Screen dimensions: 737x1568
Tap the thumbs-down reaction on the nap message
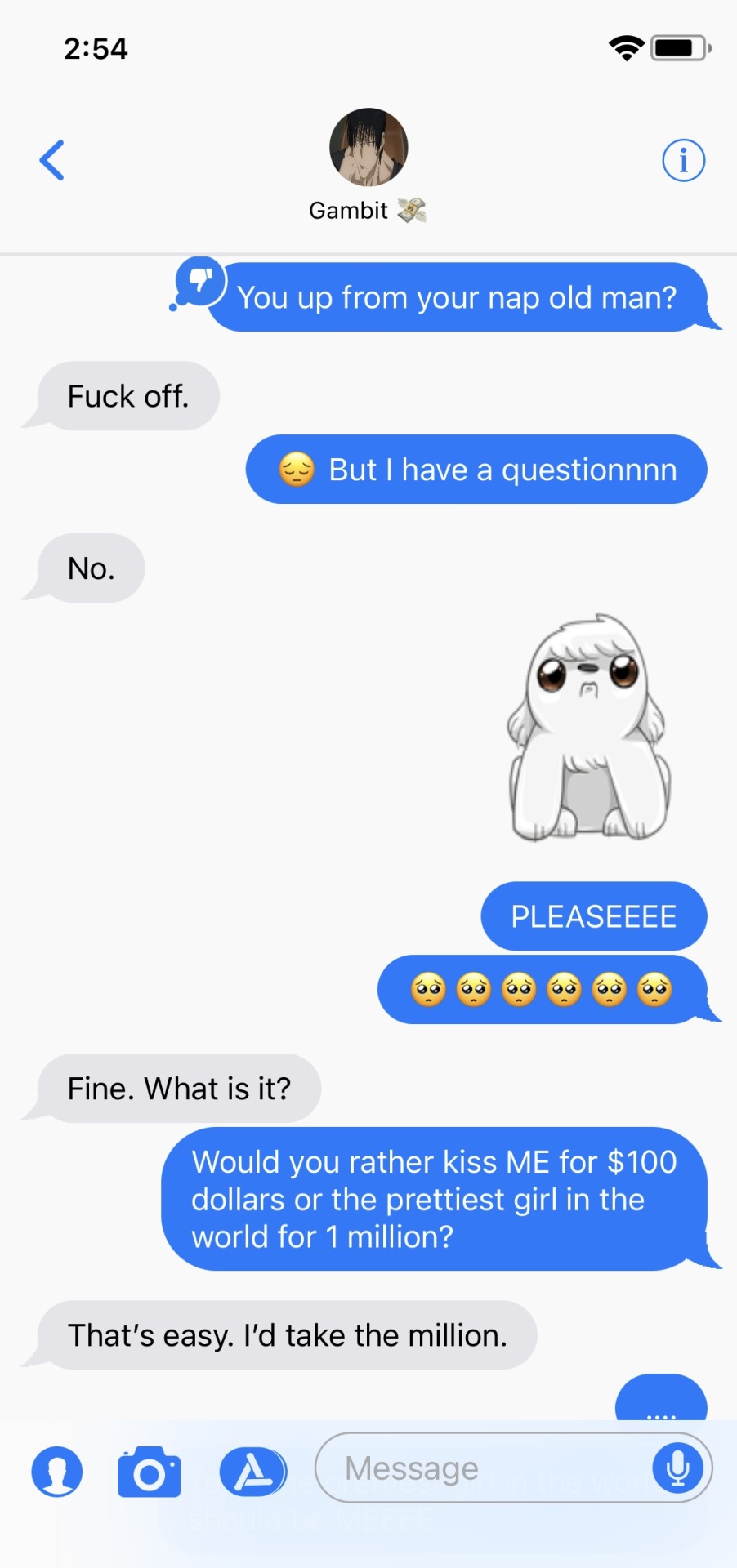tap(200, 282)
